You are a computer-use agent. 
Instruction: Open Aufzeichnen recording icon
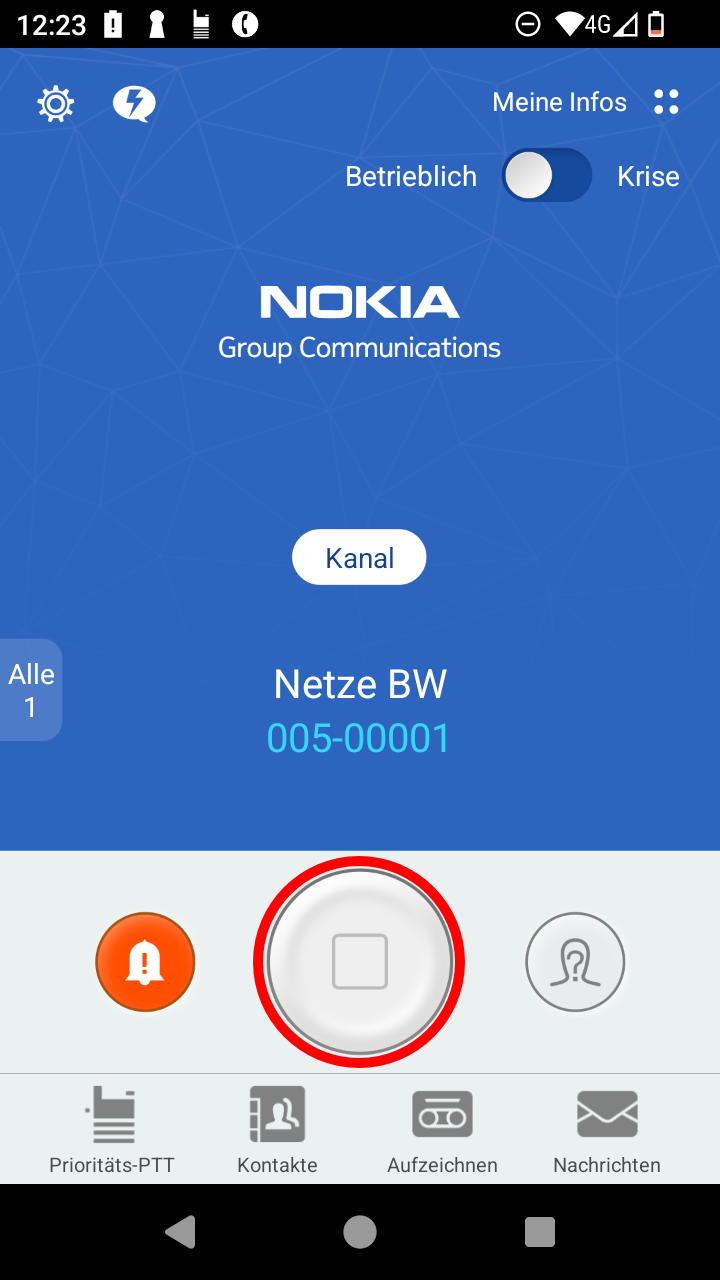tap(442, 1128)
